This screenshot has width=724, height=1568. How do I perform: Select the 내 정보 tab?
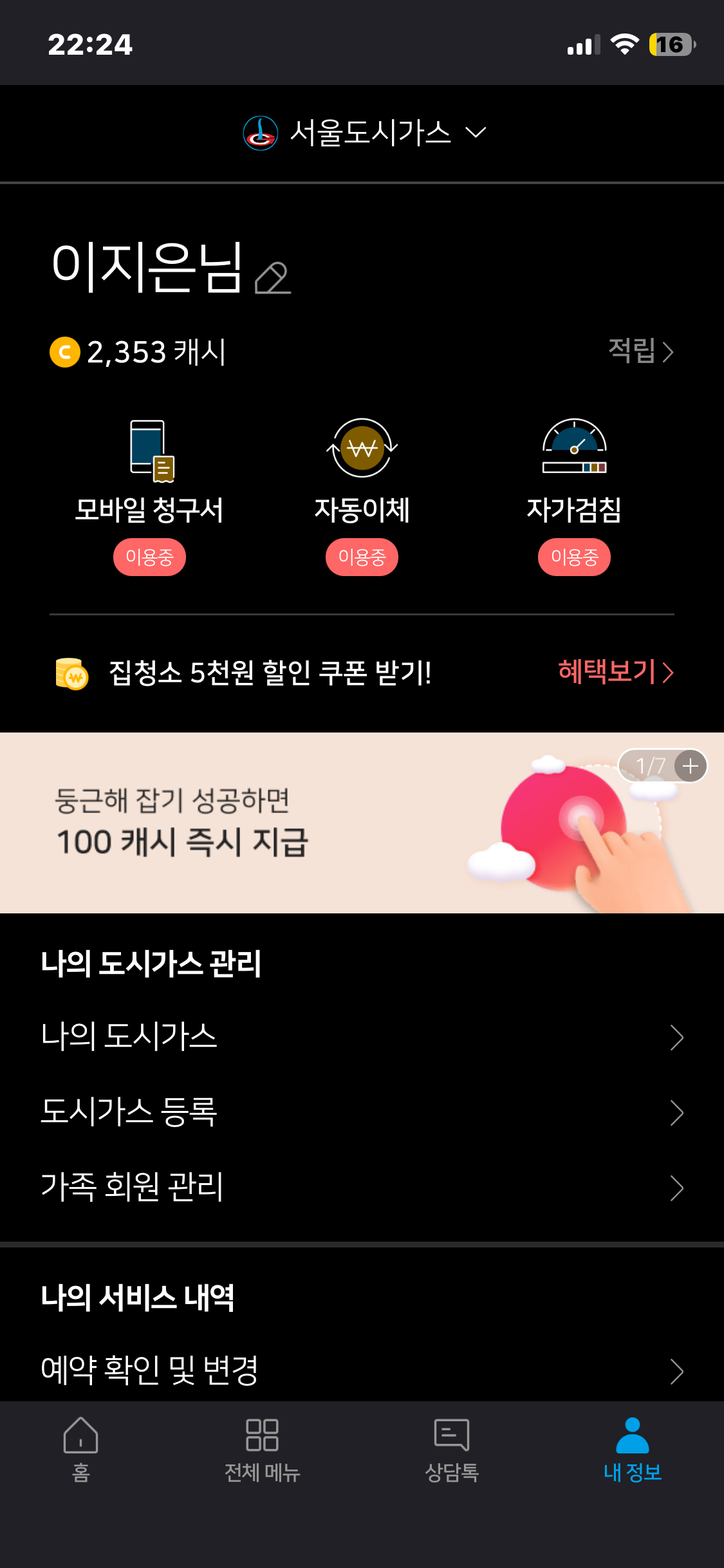pyautogui.click(x=632, y=1448)
